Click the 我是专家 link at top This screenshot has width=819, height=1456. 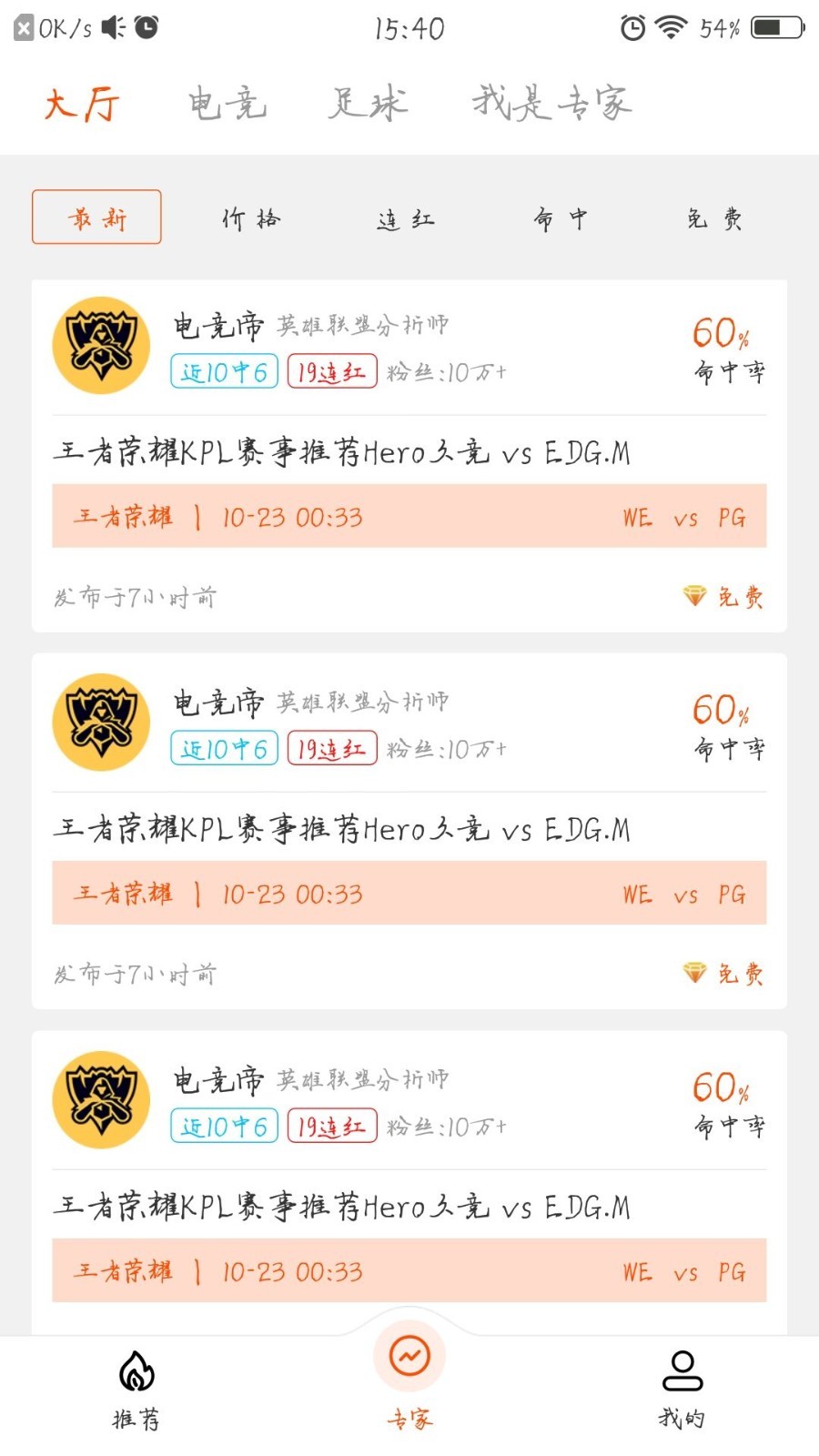551,102
